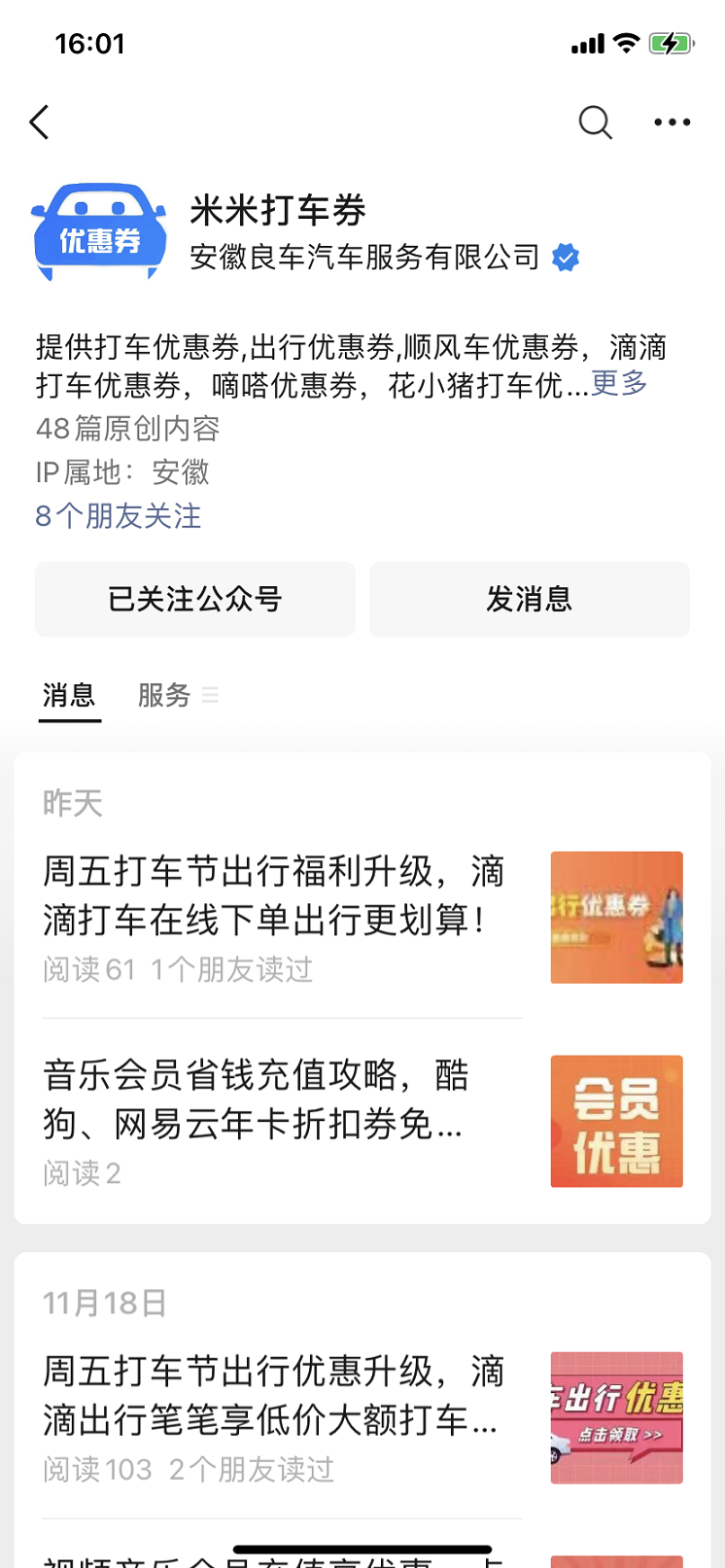Image resolution: width=725 pixels, height=1568 pixels.
Task: Expand the description with 更多
Action: (619, 383)
